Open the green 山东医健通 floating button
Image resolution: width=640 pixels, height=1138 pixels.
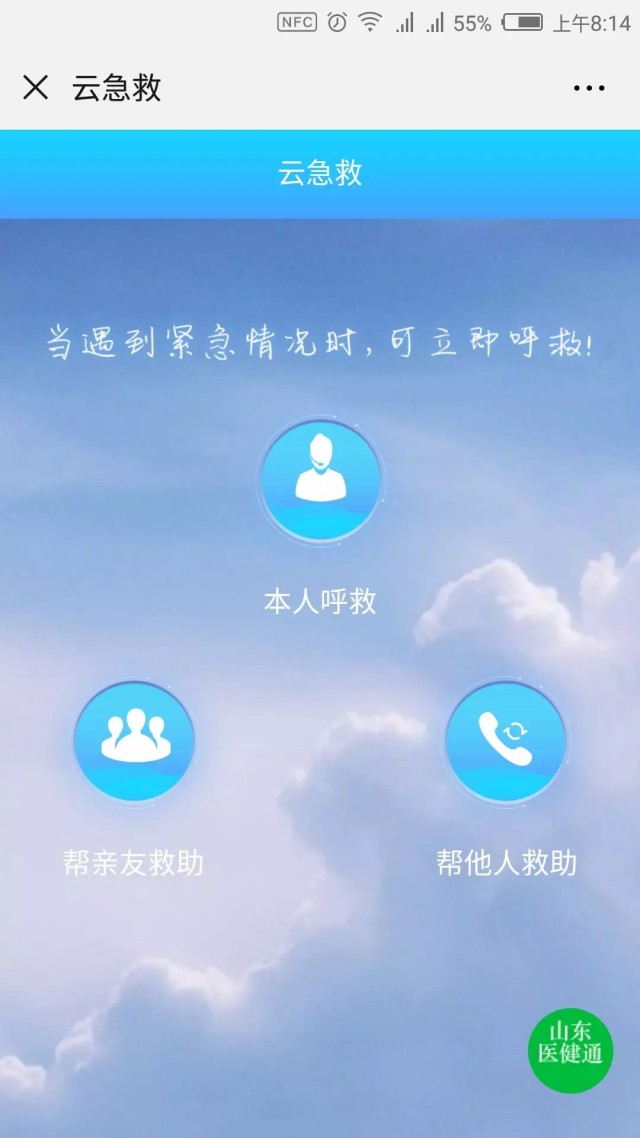(x=570, y=1050)
